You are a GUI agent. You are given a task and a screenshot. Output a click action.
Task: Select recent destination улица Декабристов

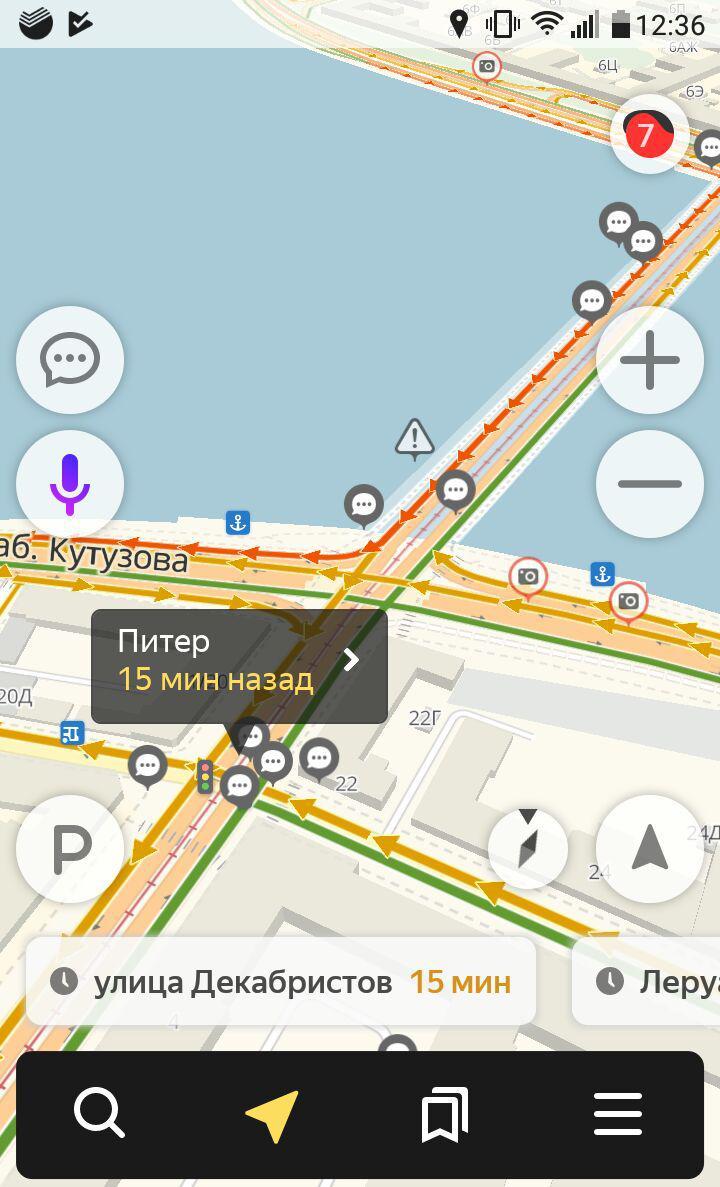click(281, 982)
